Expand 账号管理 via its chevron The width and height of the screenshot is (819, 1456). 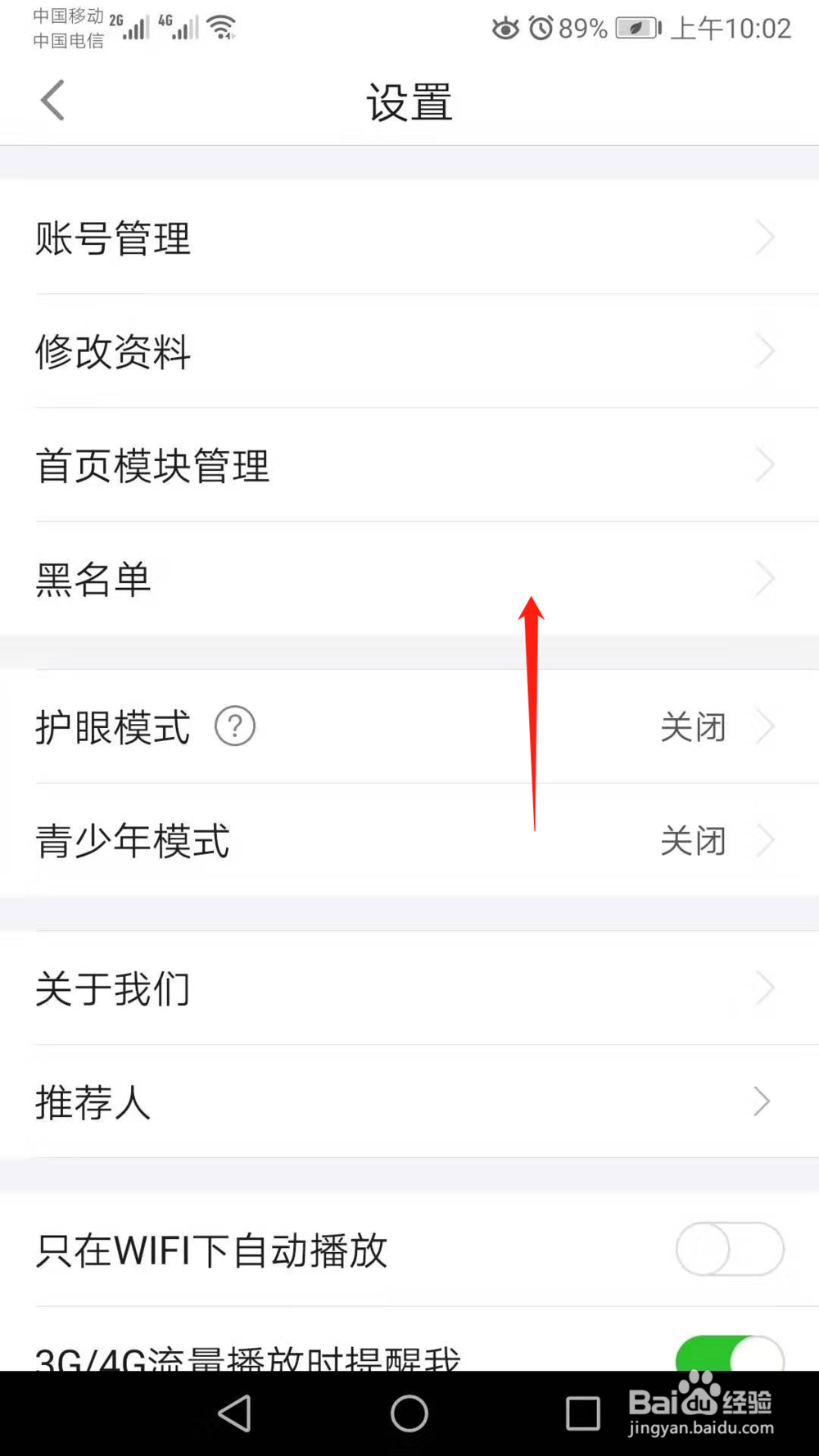click(765, 237)
